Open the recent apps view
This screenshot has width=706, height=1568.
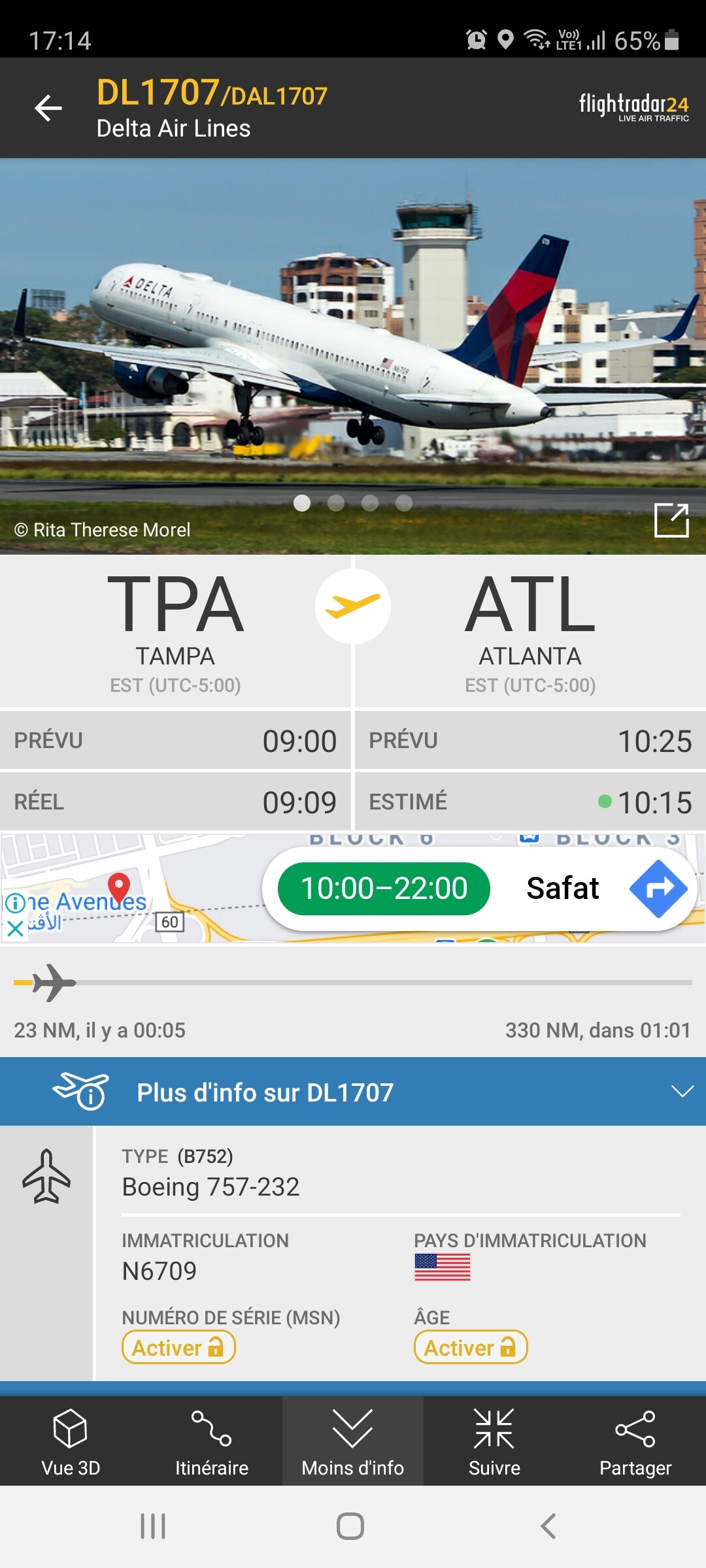click(153, 1527)
